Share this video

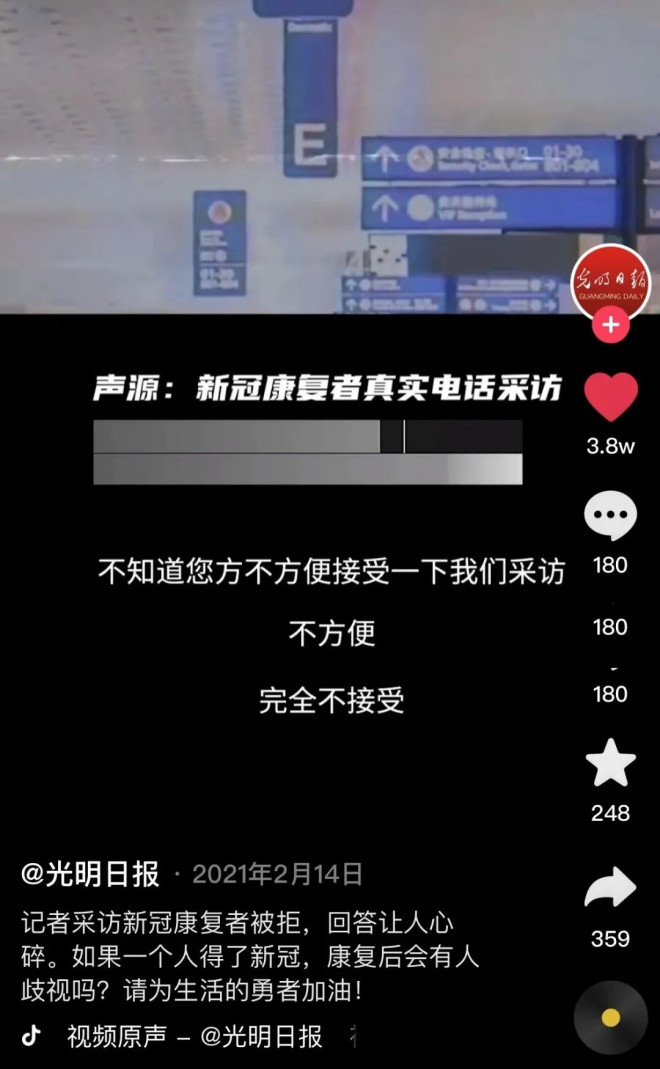point(610,888)
